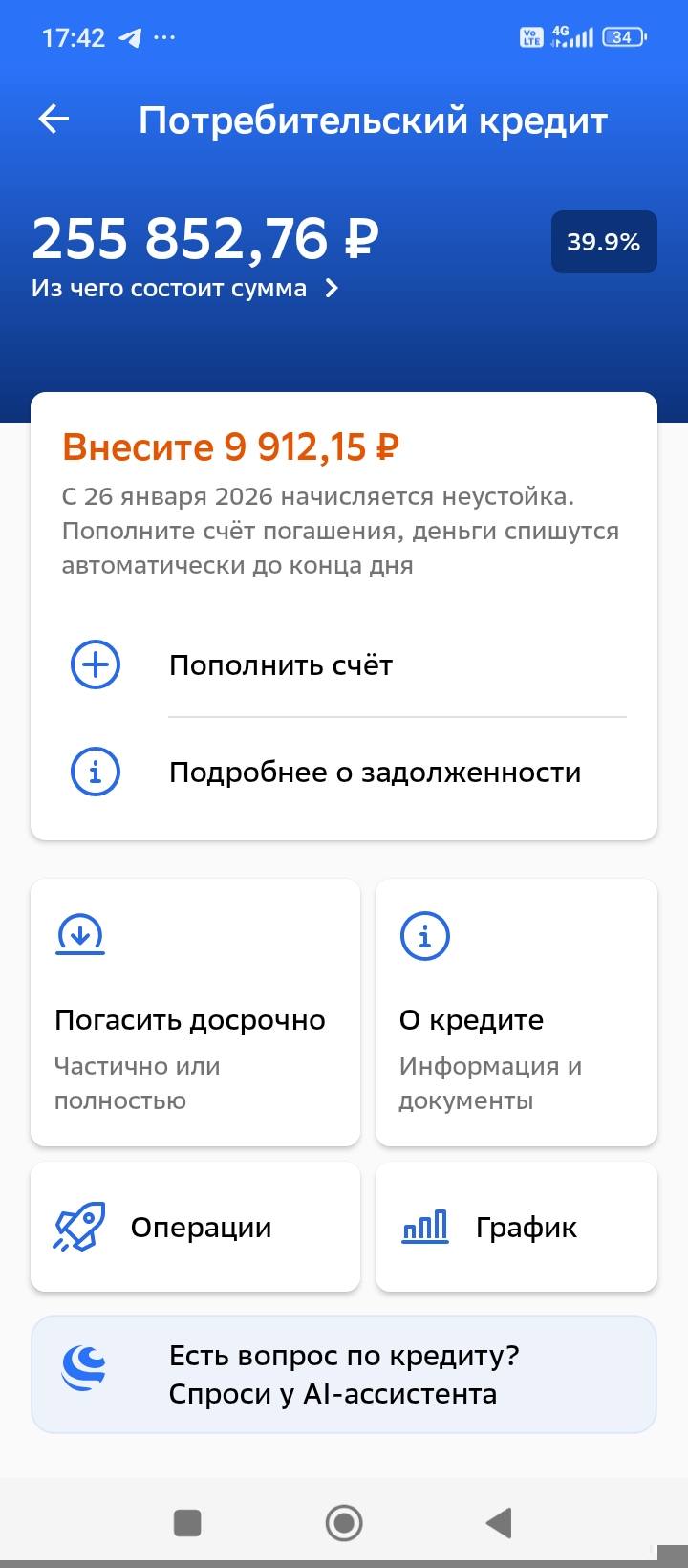Image resolution: width=688 pixels, height=1568 pixels.
Task: Tap the Android recent apps square button
Action: tap(187, 1523)
